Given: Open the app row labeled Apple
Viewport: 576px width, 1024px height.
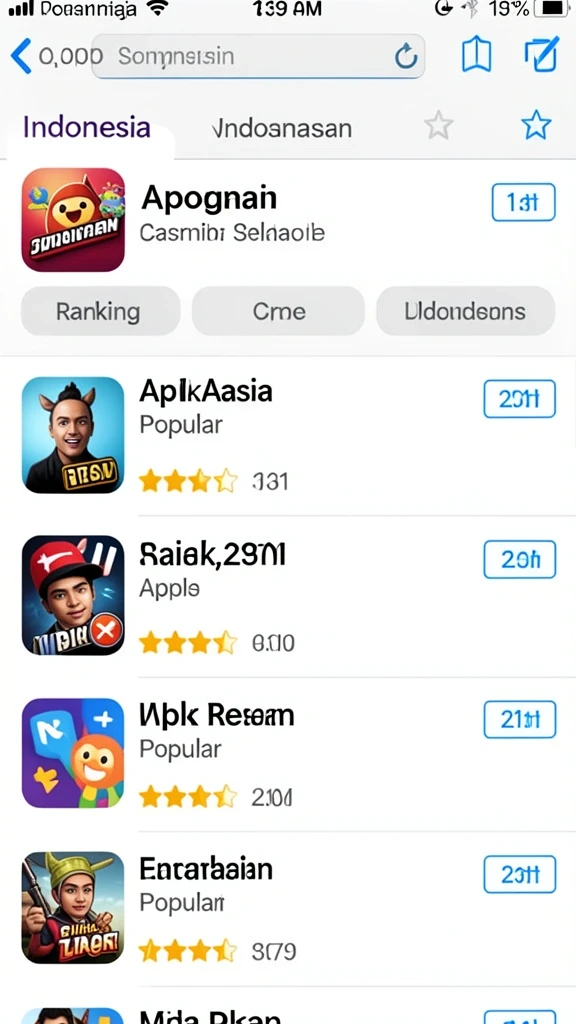Looking at the screenshot, I should pyautogui.click(x=288, y=596).
